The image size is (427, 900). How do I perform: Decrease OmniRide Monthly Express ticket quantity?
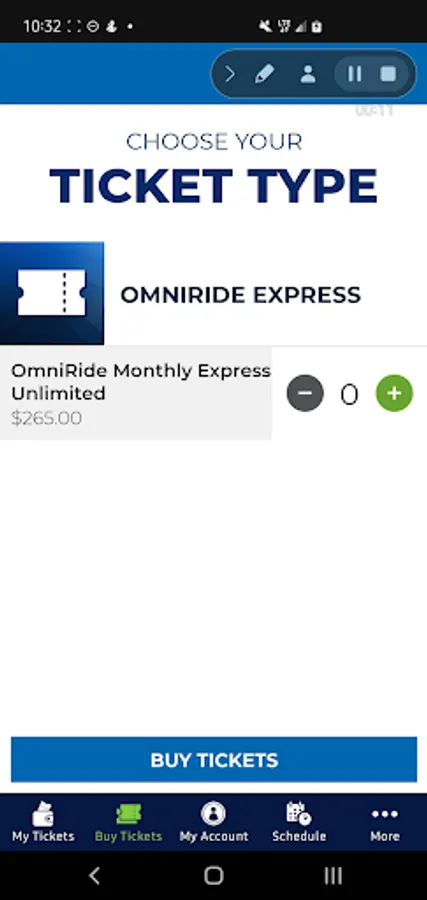click(x=305, y=393)
